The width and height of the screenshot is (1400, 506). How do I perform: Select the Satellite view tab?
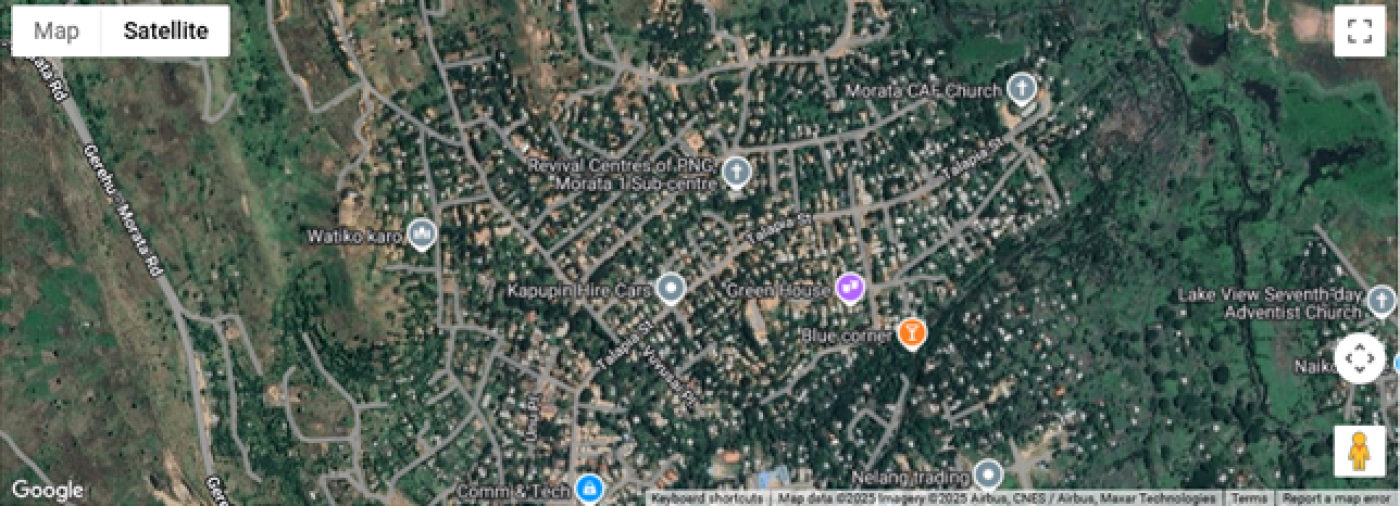pos(165,31)
